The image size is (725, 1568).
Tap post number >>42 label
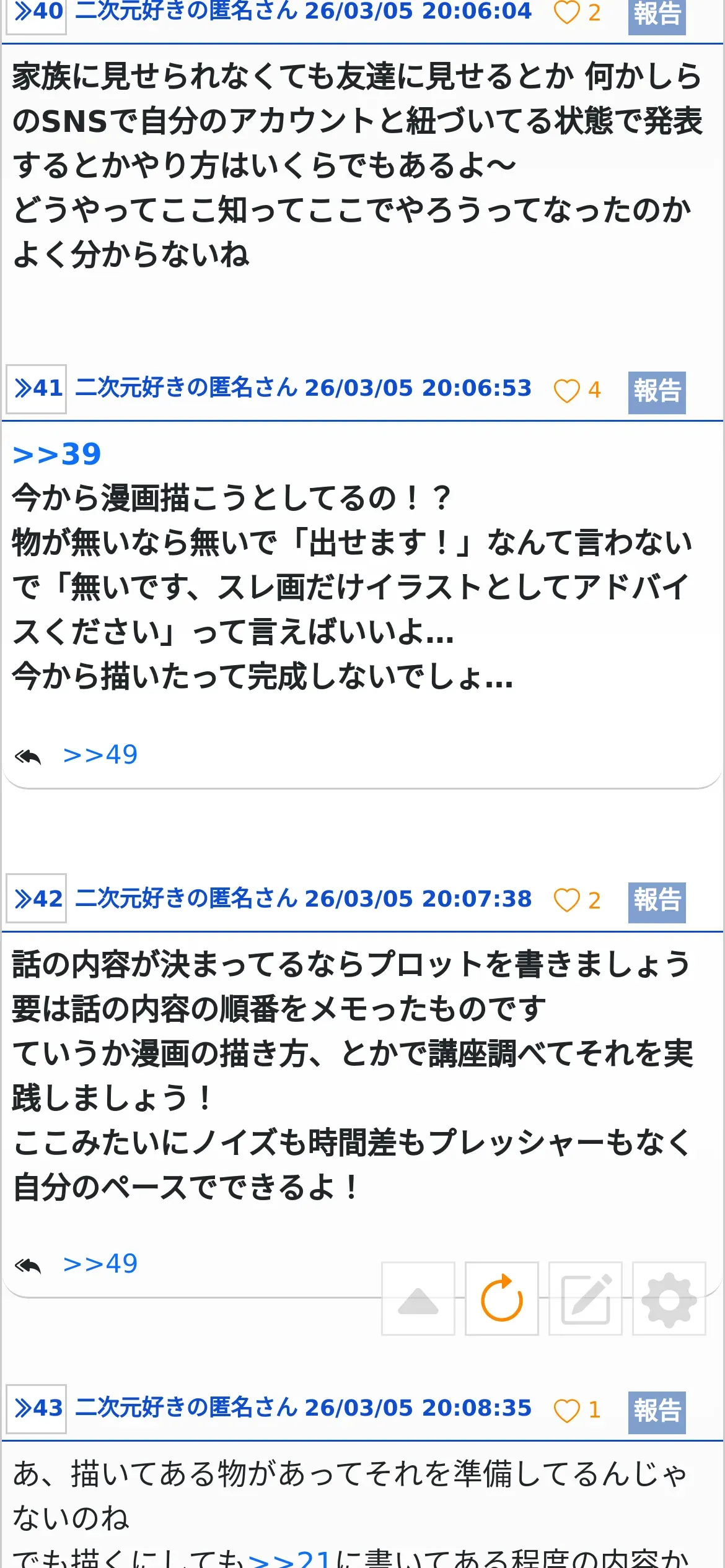(x=37, y=899)
